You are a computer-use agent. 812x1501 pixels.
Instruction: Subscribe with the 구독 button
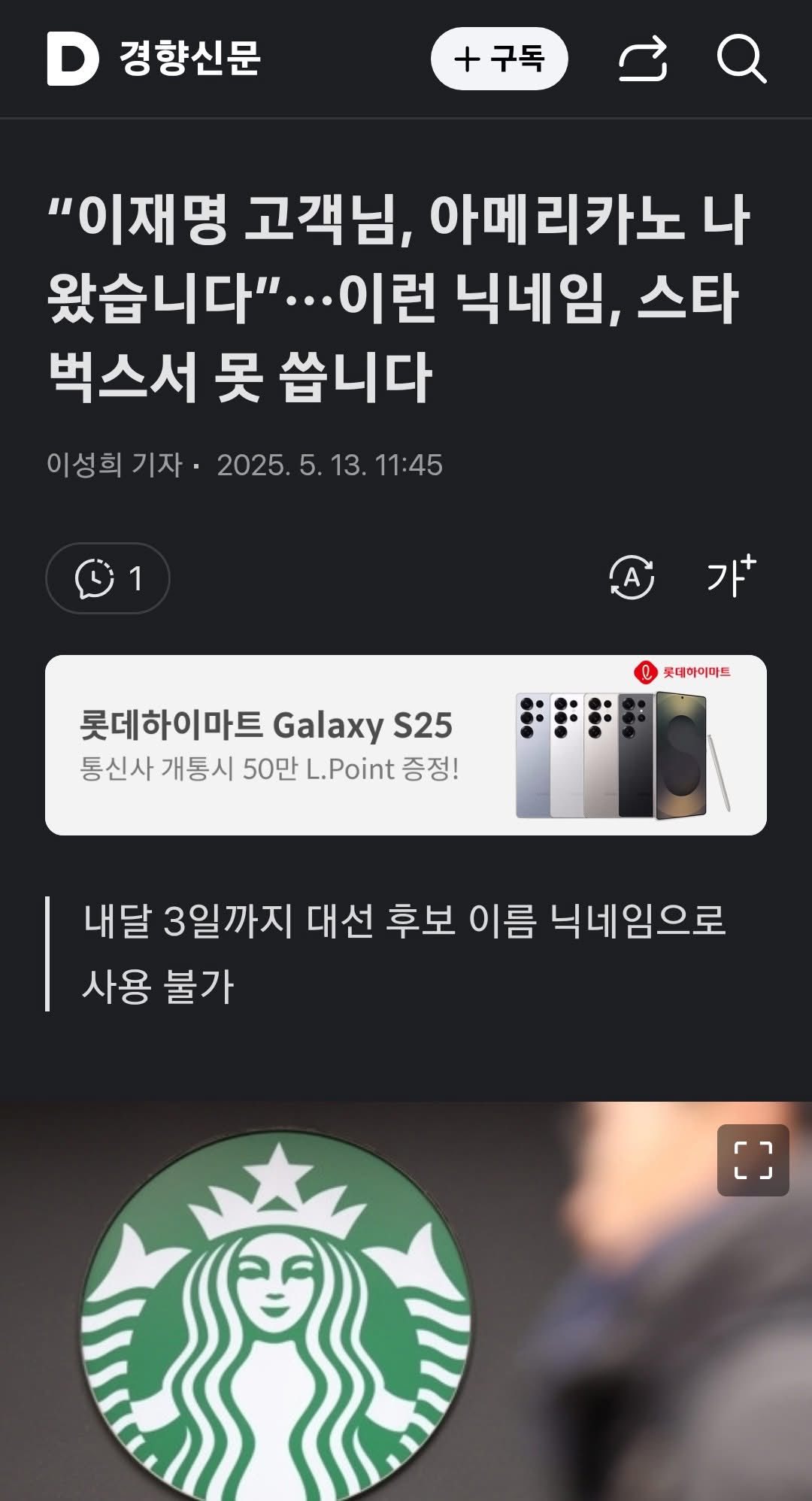click(498, 59)
